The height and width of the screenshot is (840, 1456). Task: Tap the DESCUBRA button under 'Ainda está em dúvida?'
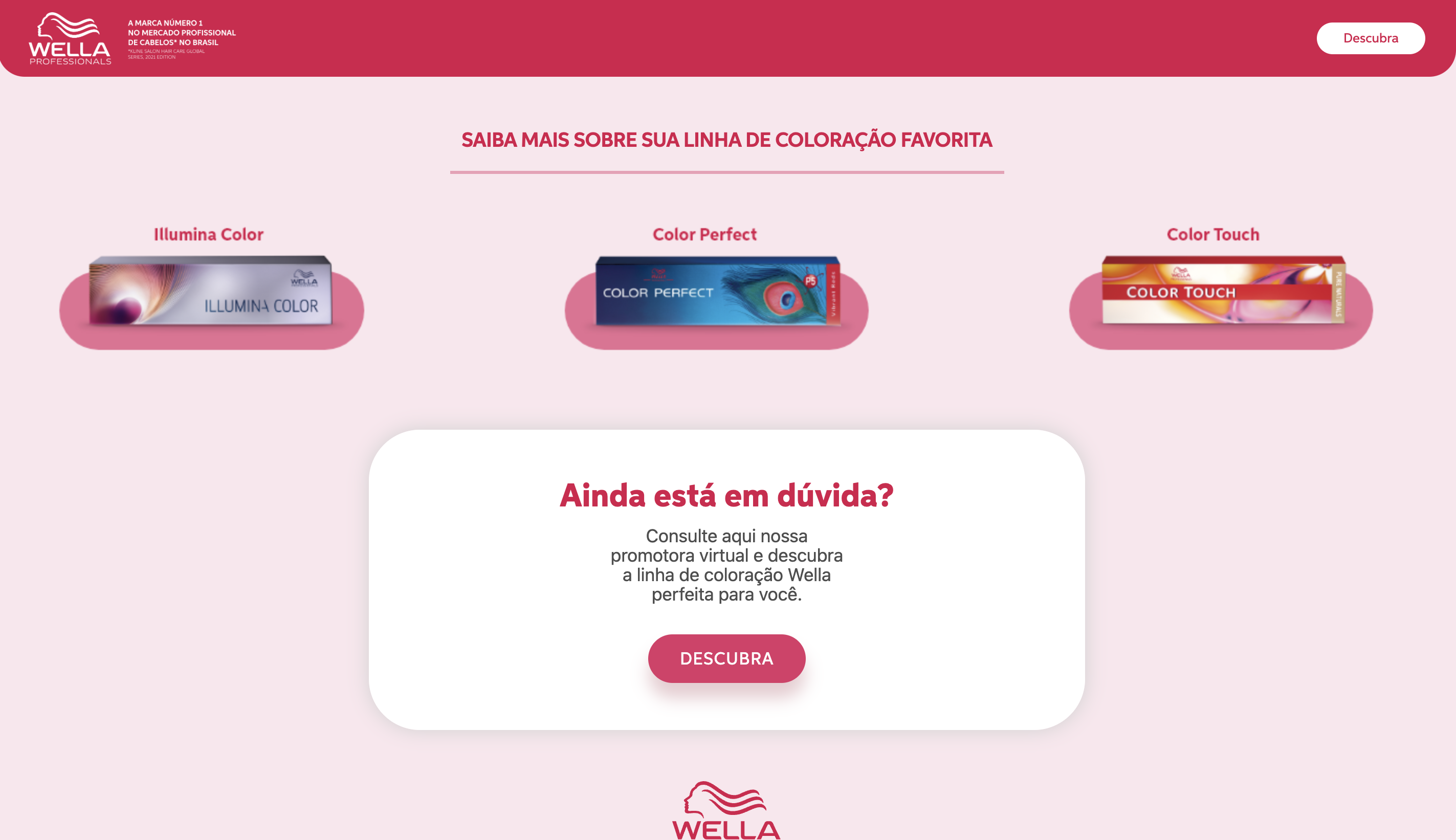pos(726,658)
